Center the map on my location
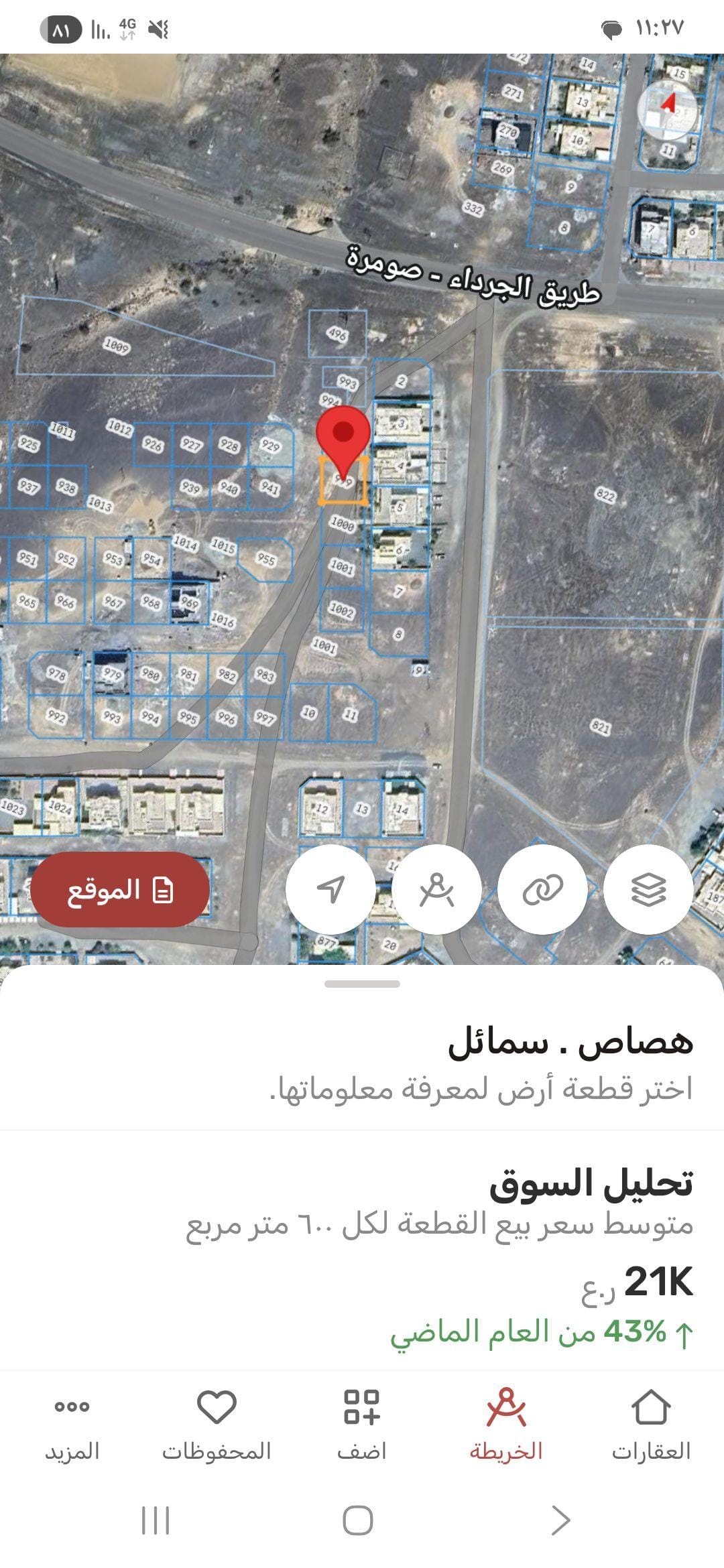This screenshot has height=1568, width=724. pos(330,890)
